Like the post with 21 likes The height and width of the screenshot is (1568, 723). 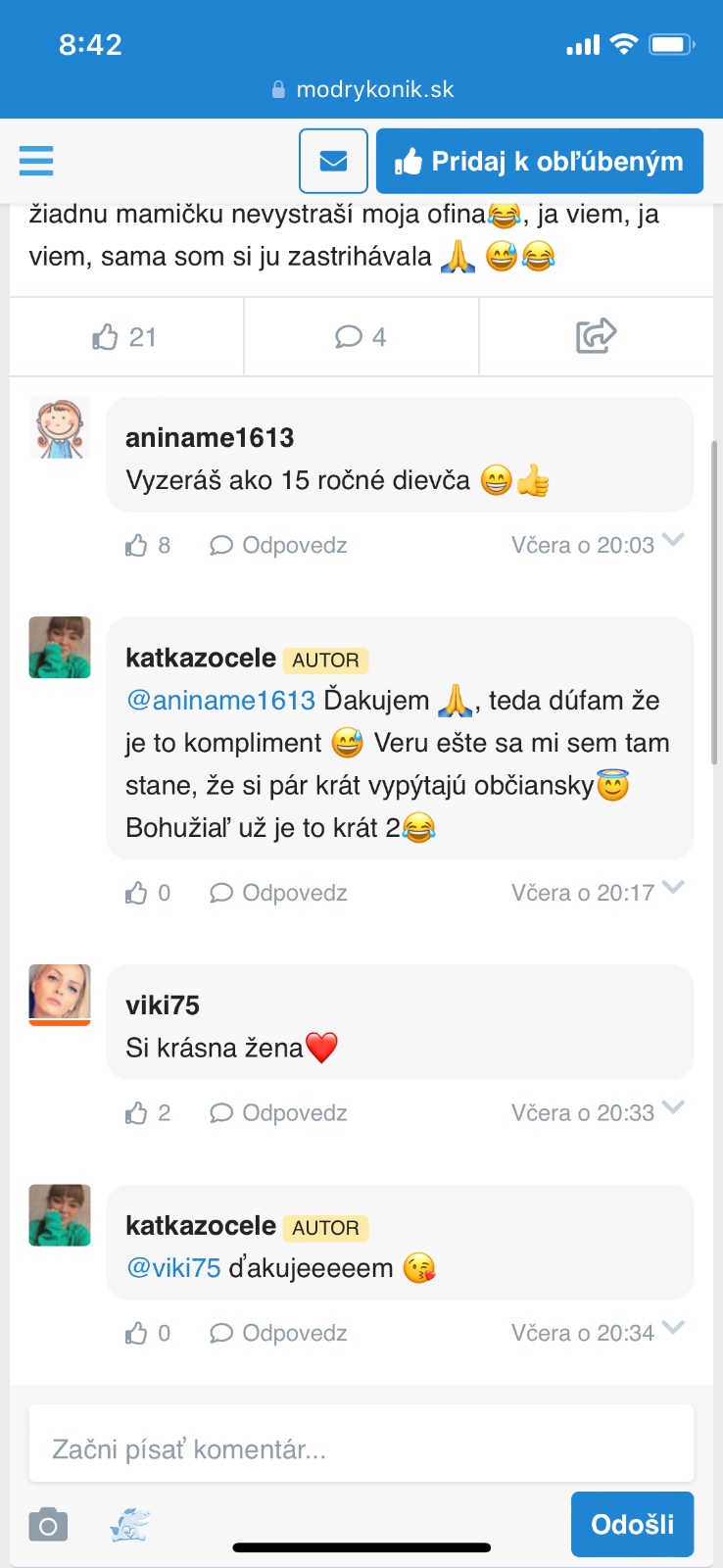(125, 337)
